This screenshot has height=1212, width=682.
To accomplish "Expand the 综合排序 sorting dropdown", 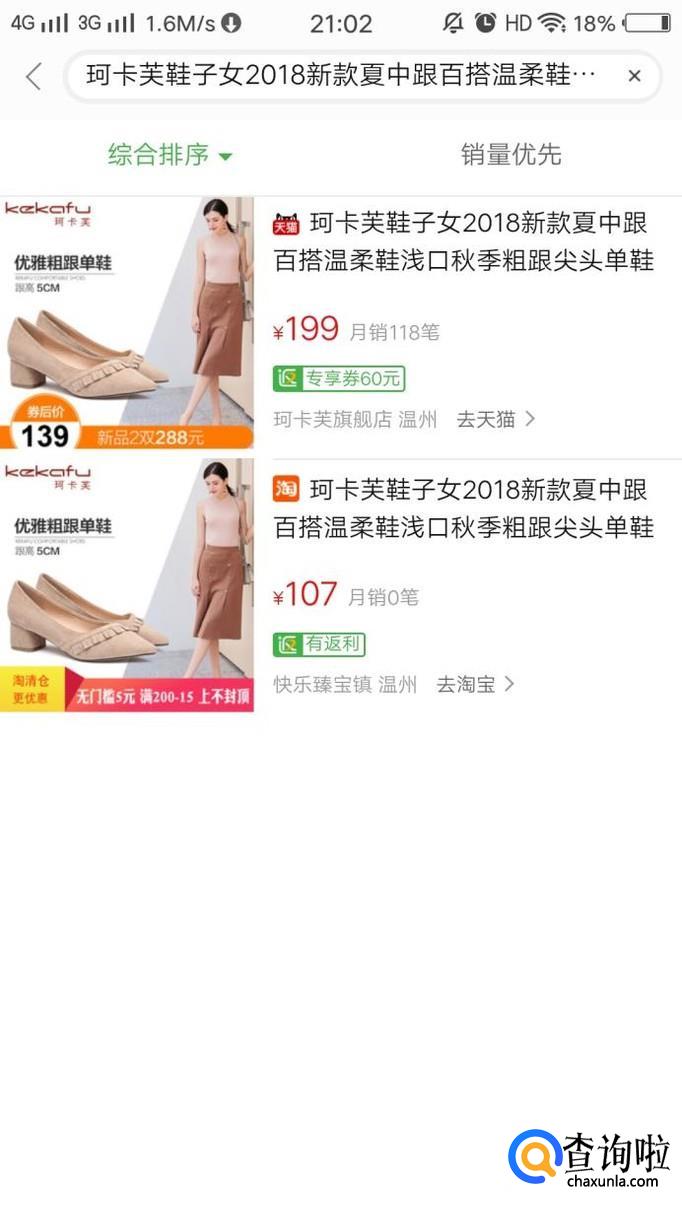I will pyautogui.click(x=170, y=155).
